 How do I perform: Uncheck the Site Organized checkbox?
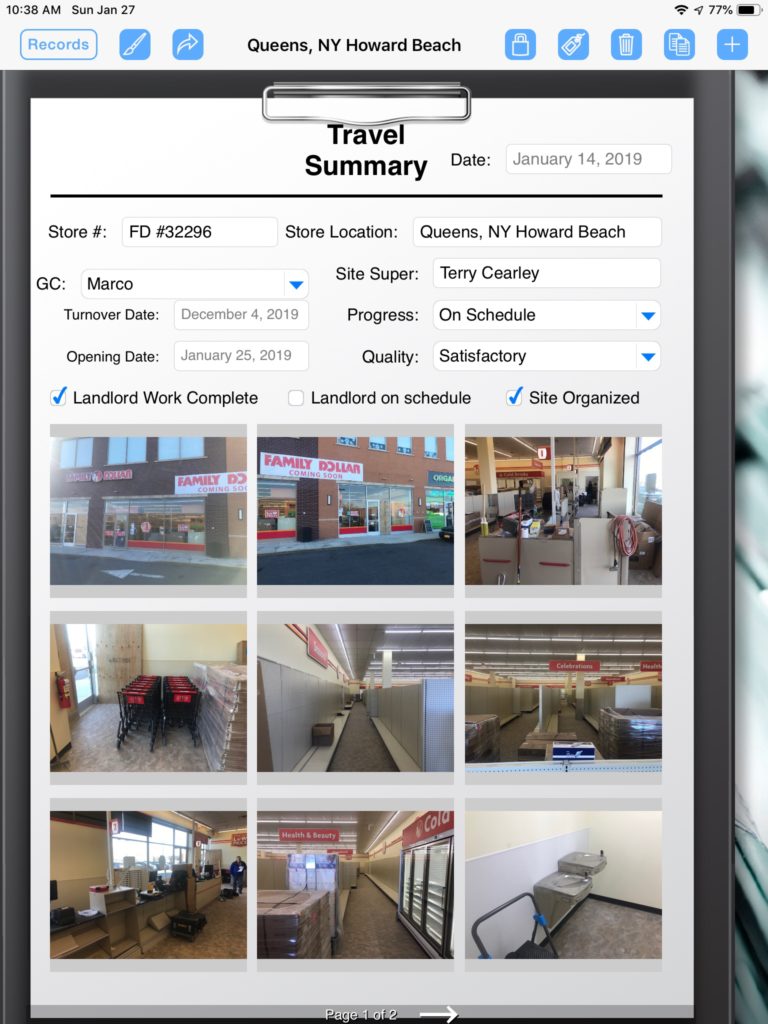coord(514,398)
